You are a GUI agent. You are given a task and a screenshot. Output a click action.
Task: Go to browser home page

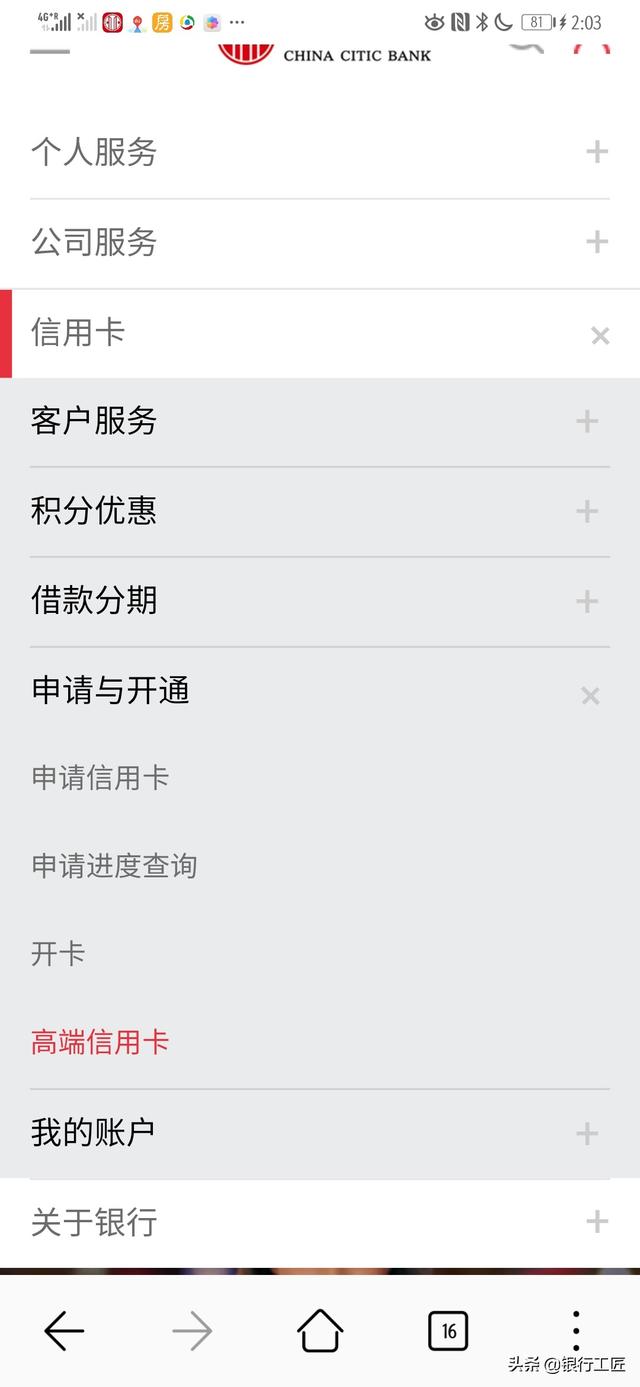point(320,1331)
